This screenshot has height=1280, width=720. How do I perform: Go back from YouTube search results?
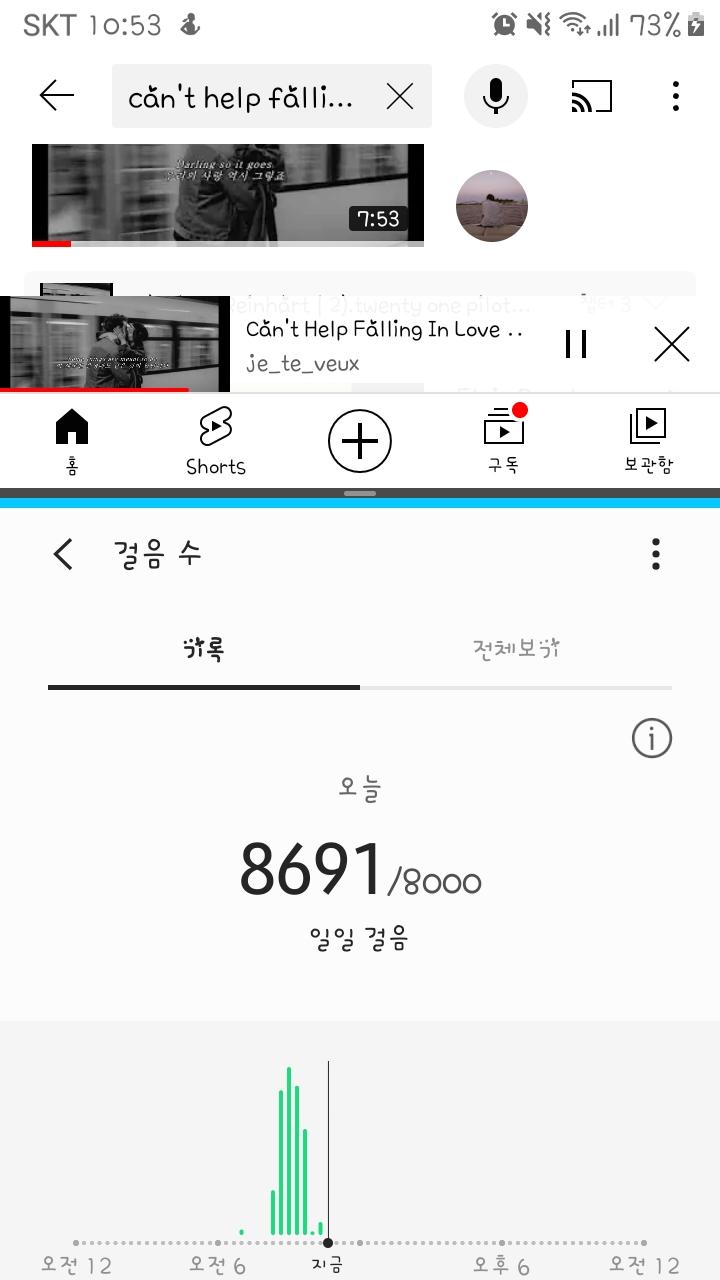click(x=57, y=96)
